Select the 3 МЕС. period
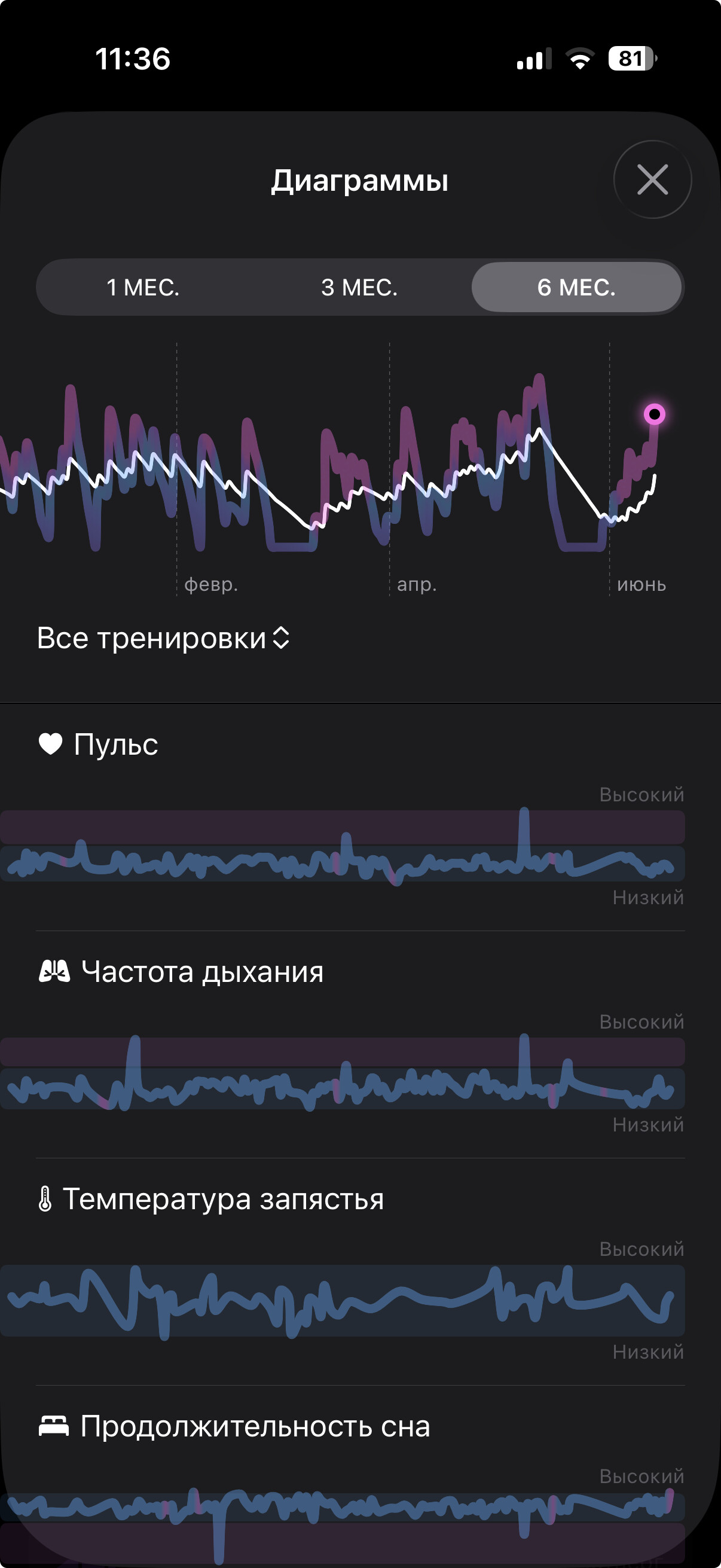This screenshot has height=1568, width=721. 359,287
